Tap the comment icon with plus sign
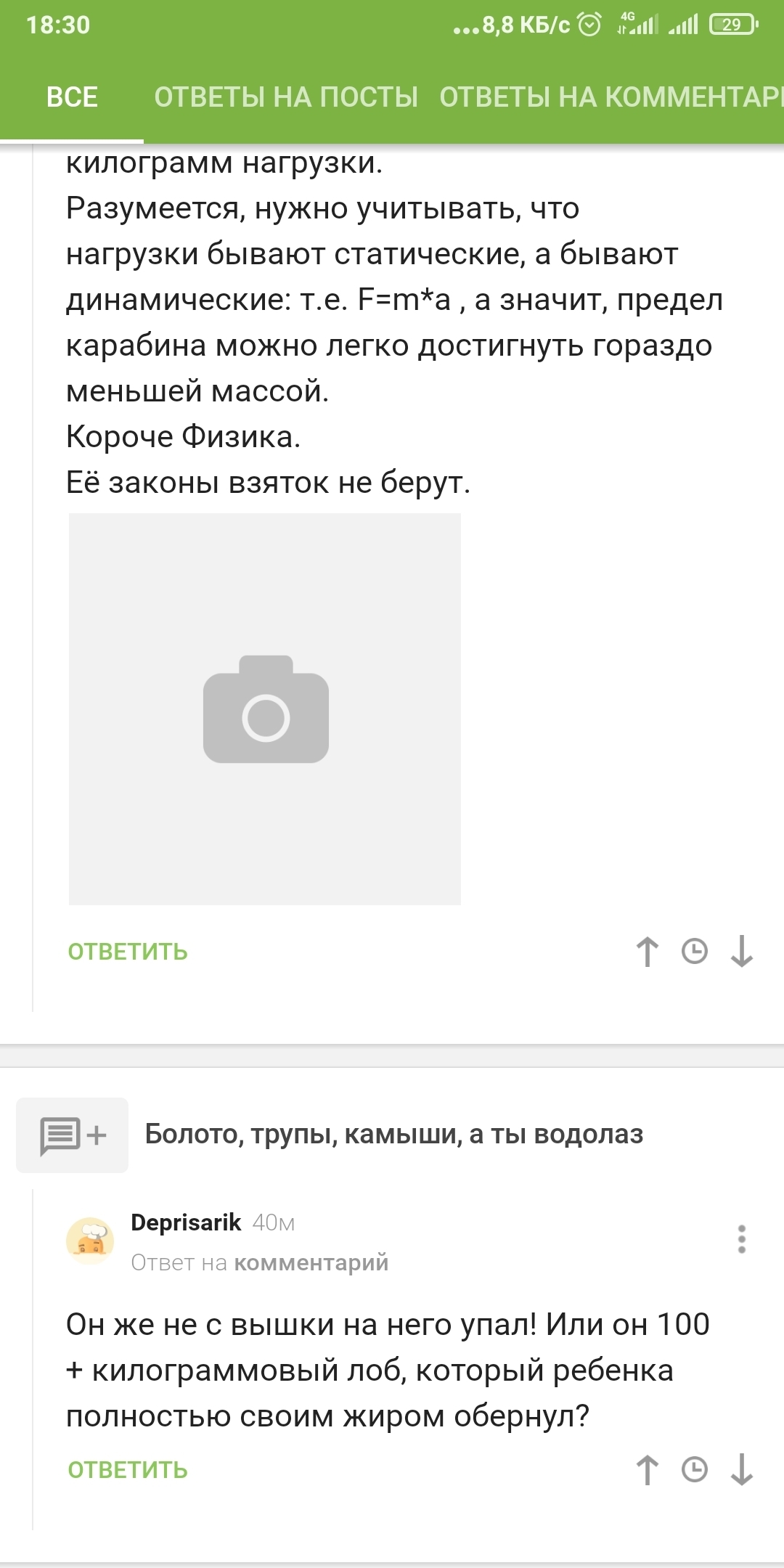 click(x=73, y=1135)
